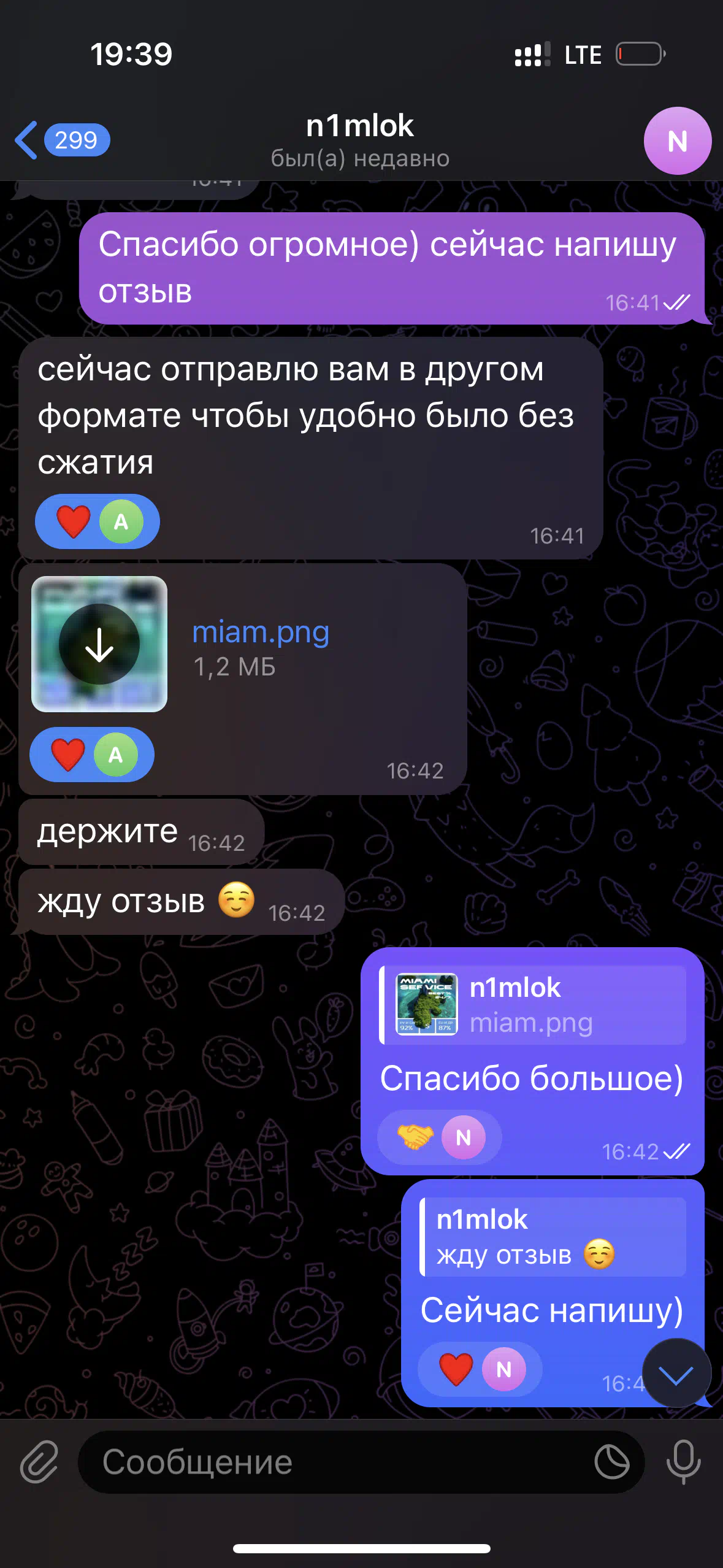
Task: Record a voice message with the microphone
Action: click(683, 1462)
